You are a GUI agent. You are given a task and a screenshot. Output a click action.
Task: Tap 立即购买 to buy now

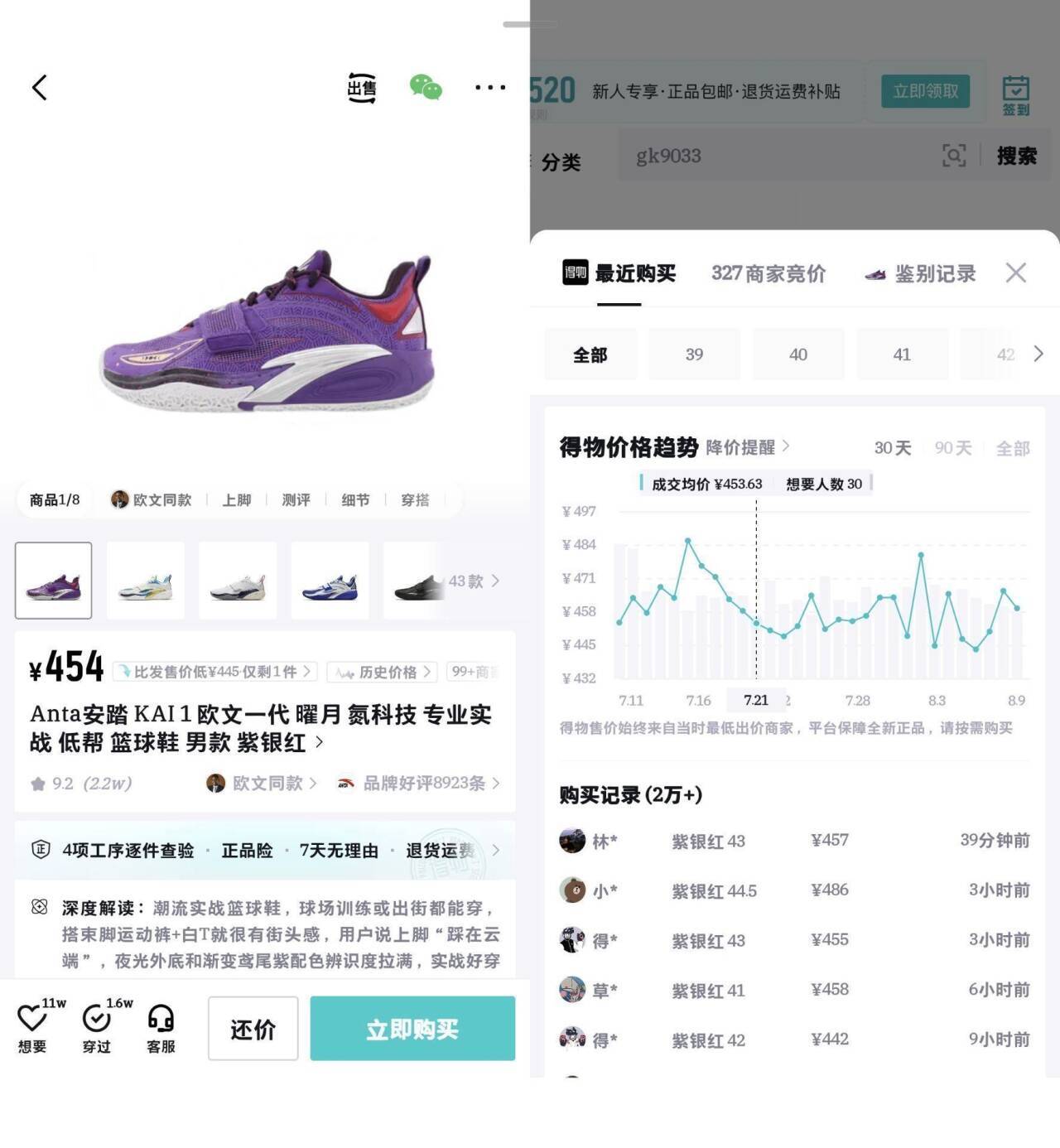(412, 1029)
